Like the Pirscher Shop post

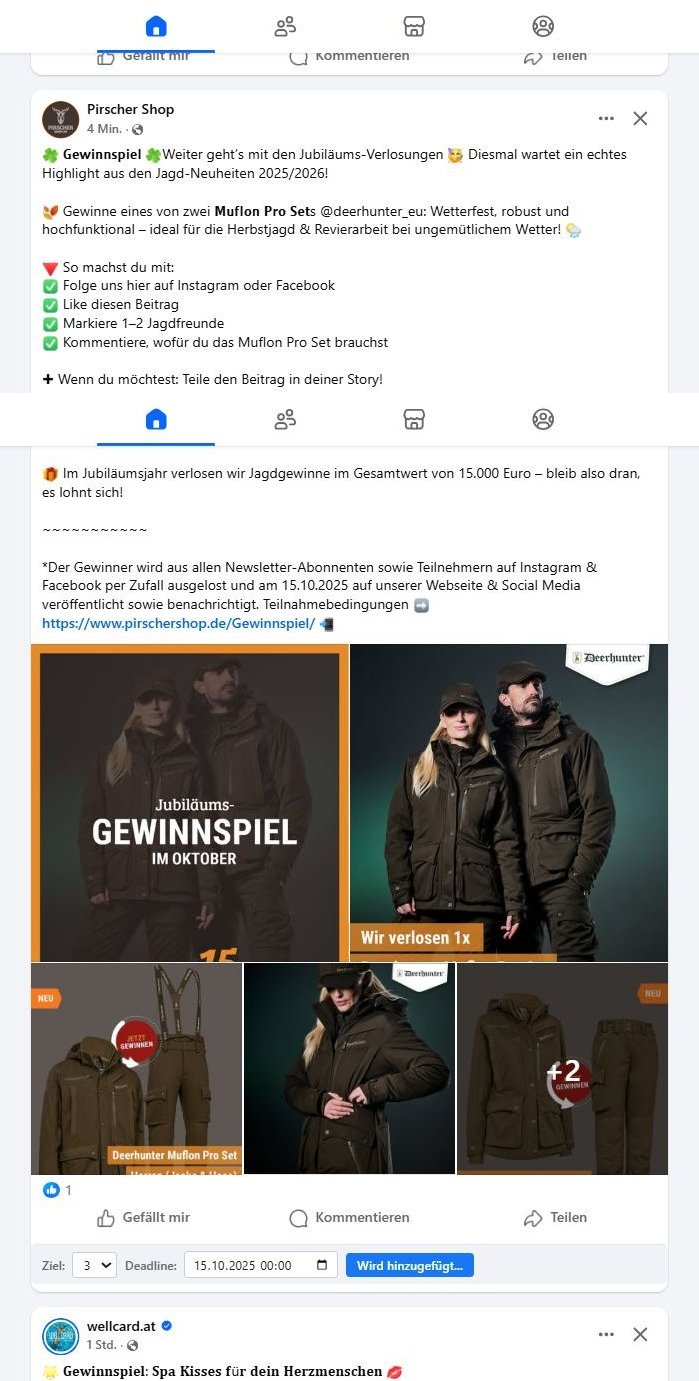[144, 1217]
